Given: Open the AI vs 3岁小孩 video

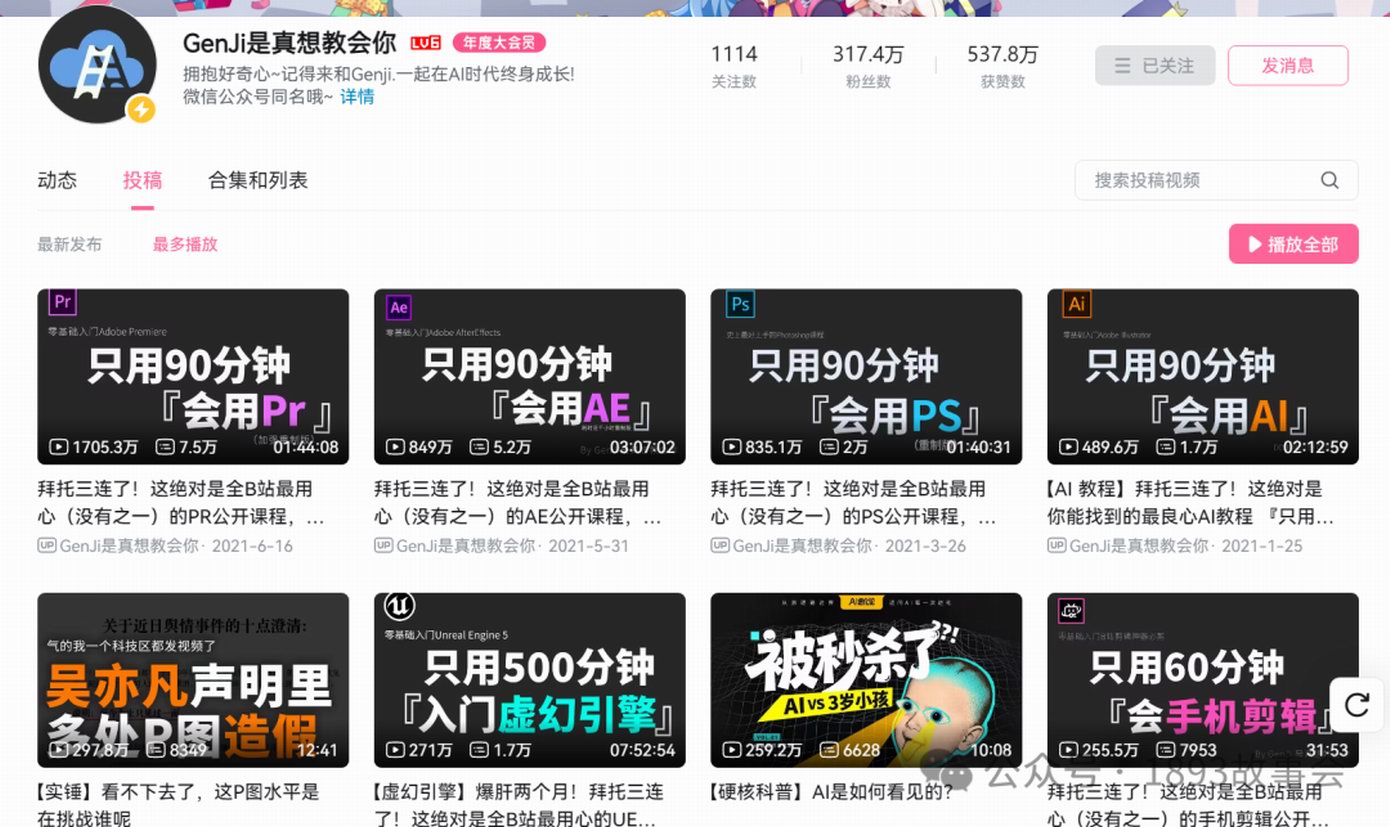Looking at the screenshot, I should [866, 680].
